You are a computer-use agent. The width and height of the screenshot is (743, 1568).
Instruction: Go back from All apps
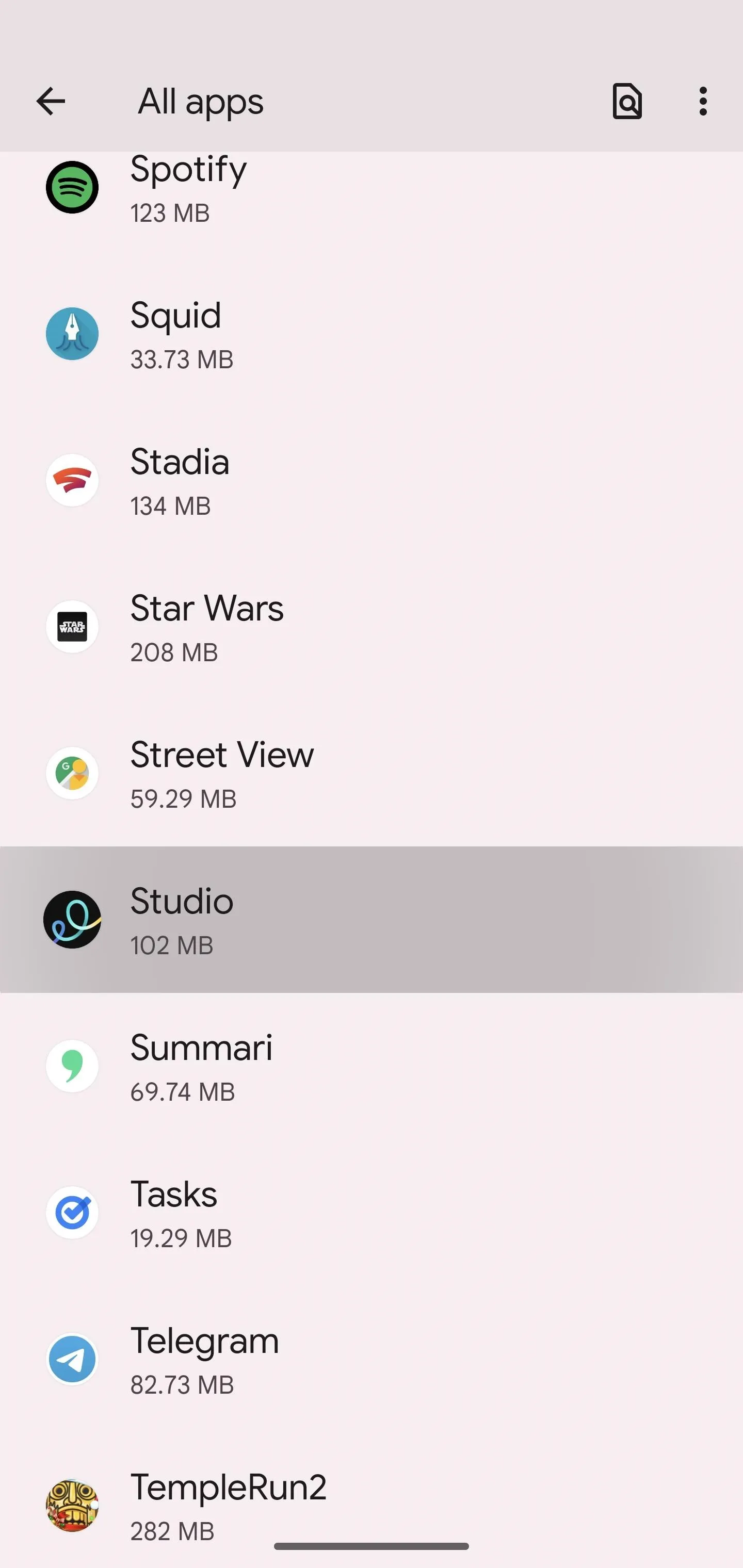click(51, 101)
